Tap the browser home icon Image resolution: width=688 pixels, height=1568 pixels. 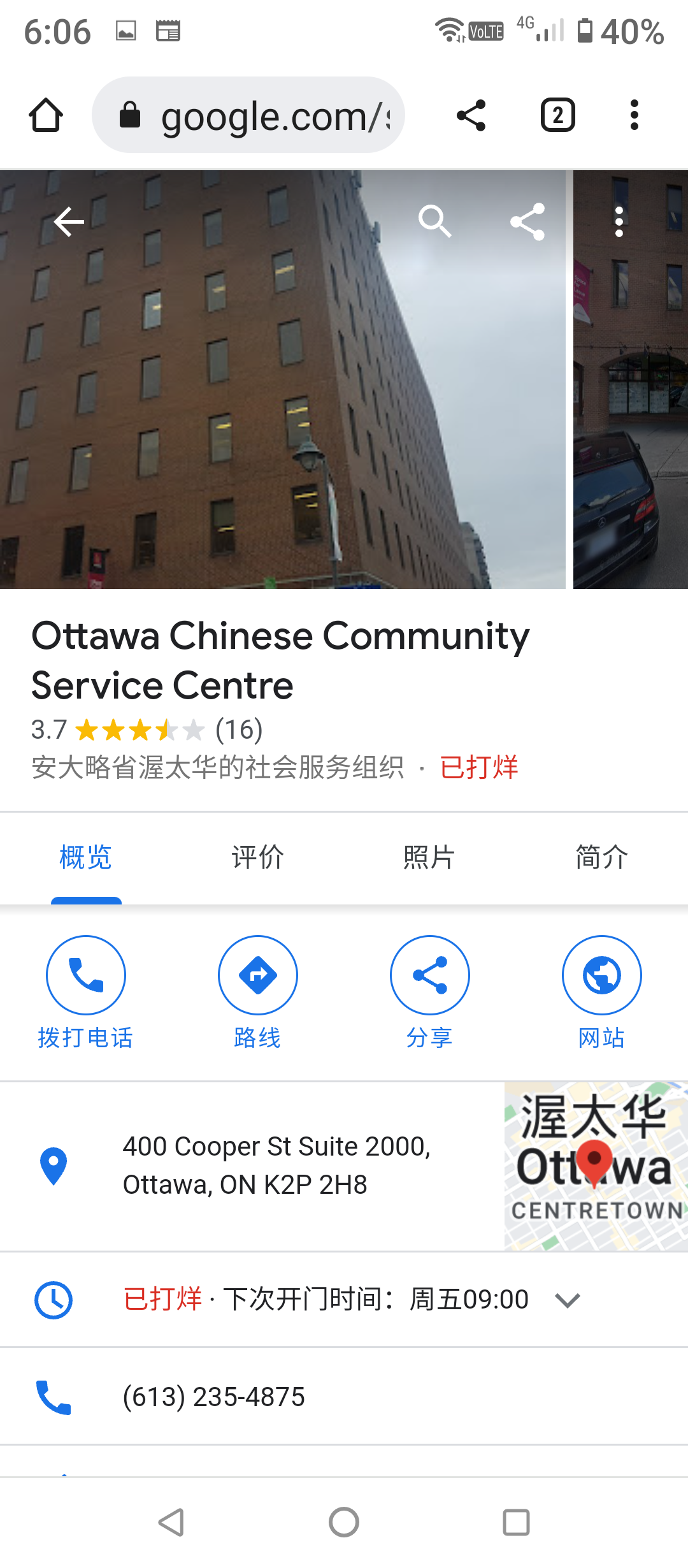point(46,115)
